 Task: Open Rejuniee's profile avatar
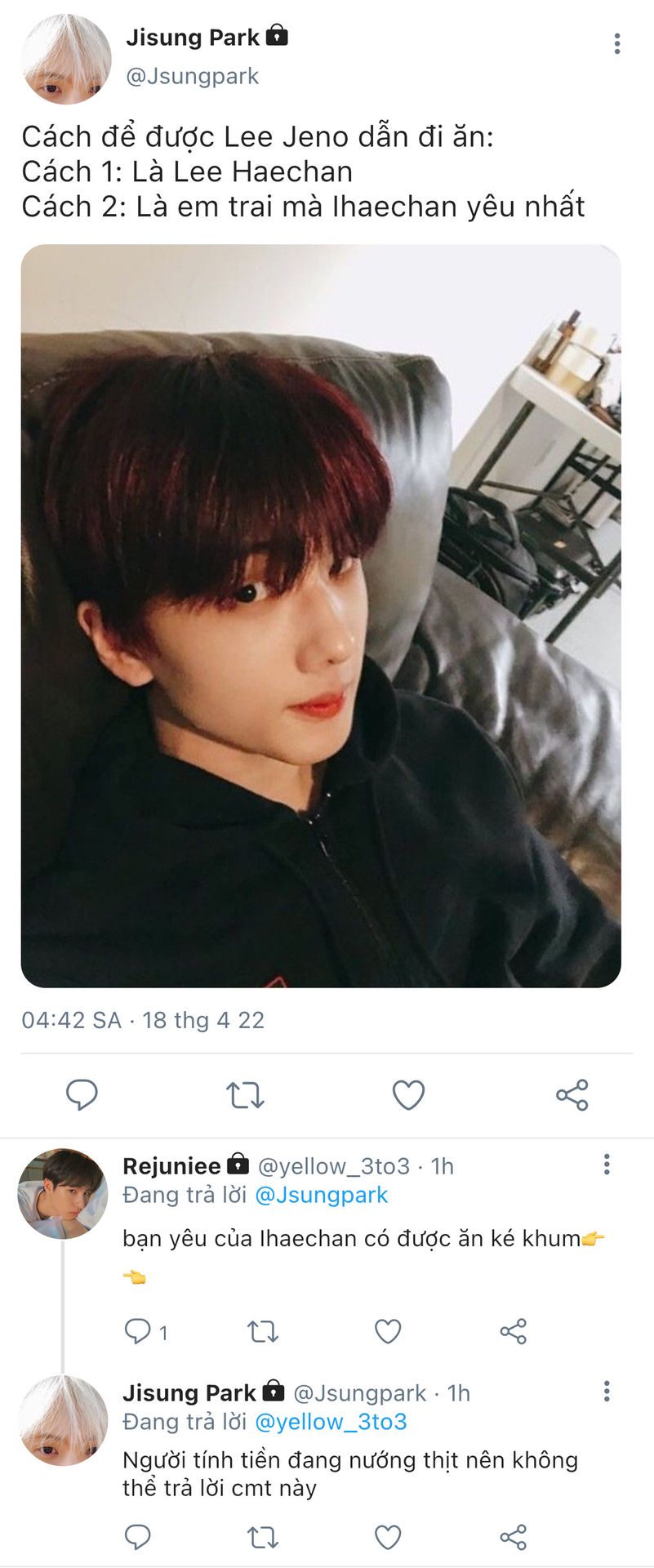click(x=63, y=1193)
